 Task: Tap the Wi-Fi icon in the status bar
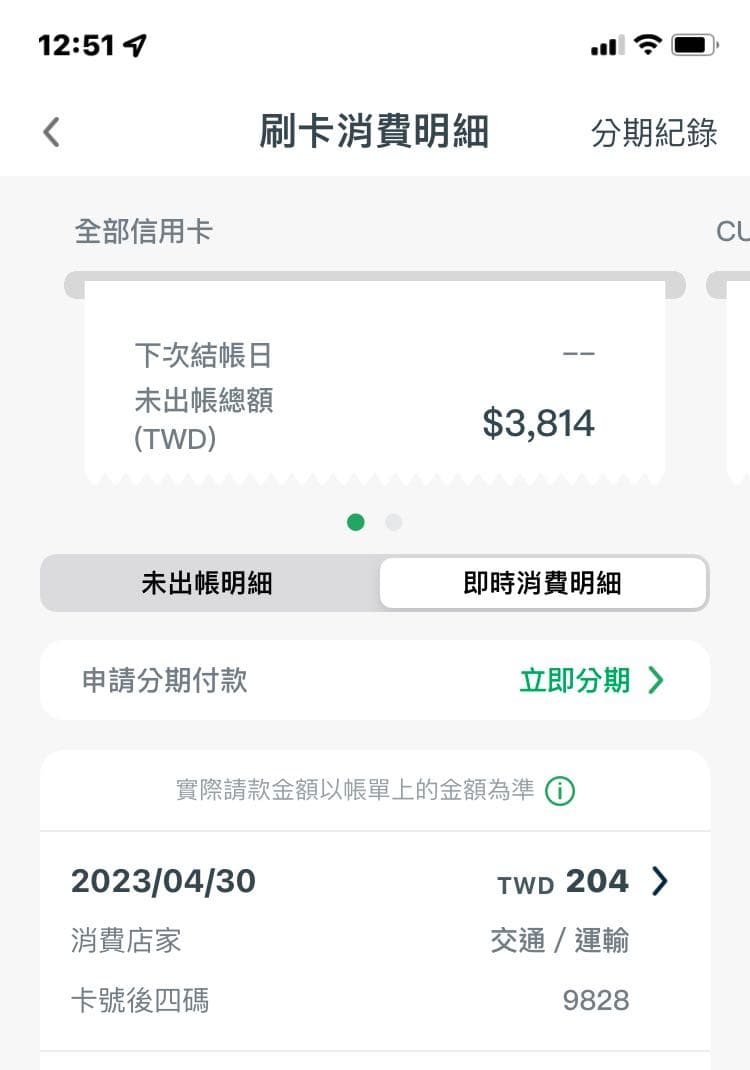(x=646, y=42)
